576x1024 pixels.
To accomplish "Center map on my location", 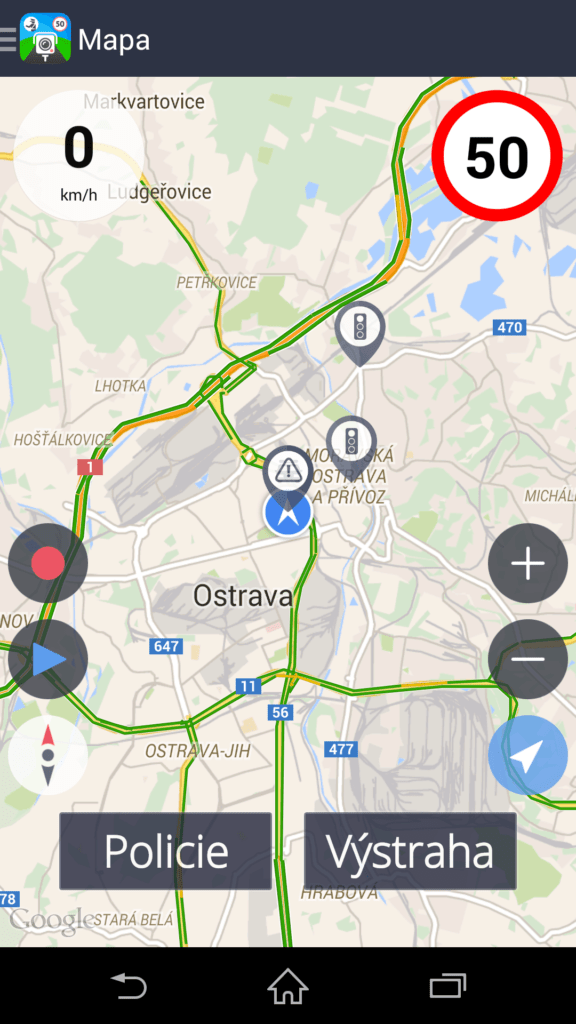I will [528, 756].
